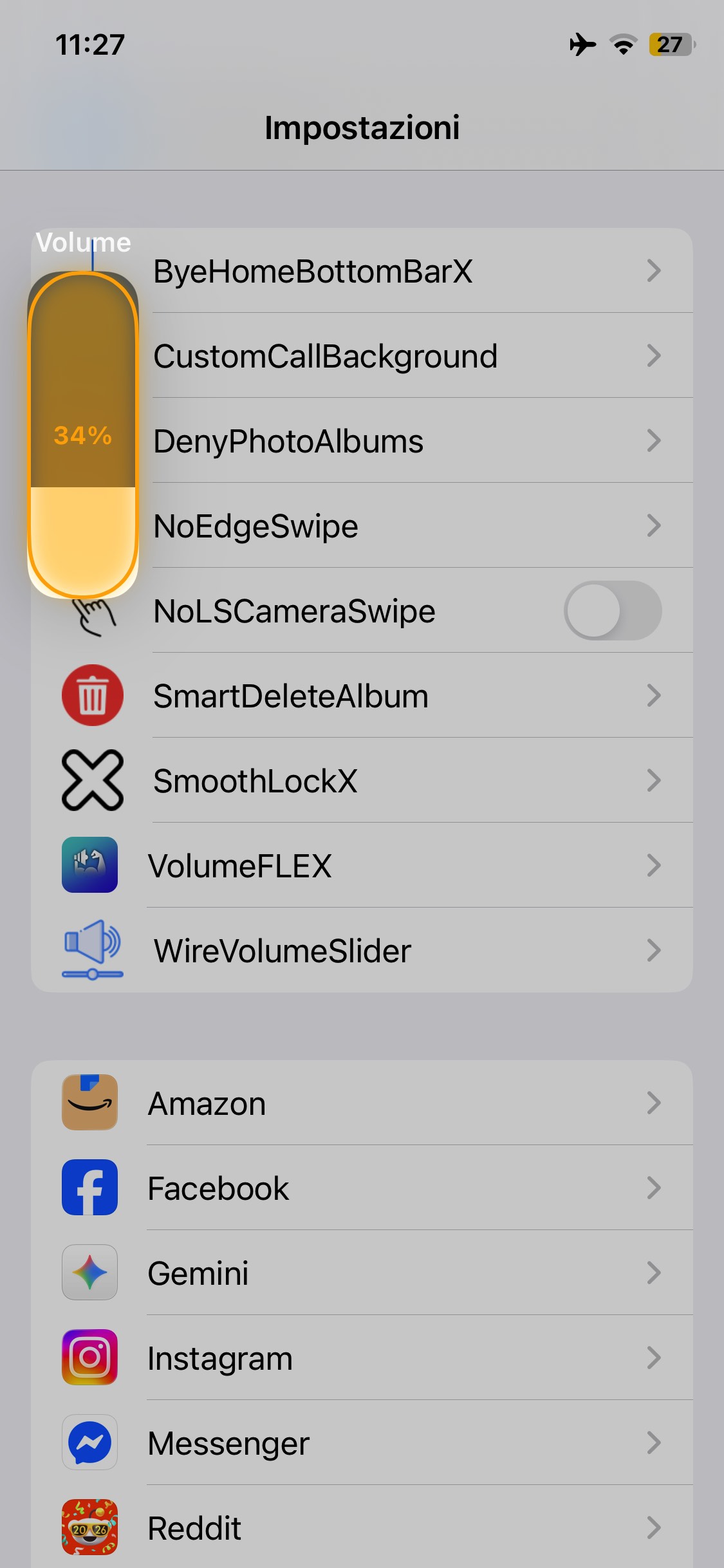The width and height of the screenshot is (724, 1568).
Task: Open VolumeFLEX settings
Action: [362, 866]
